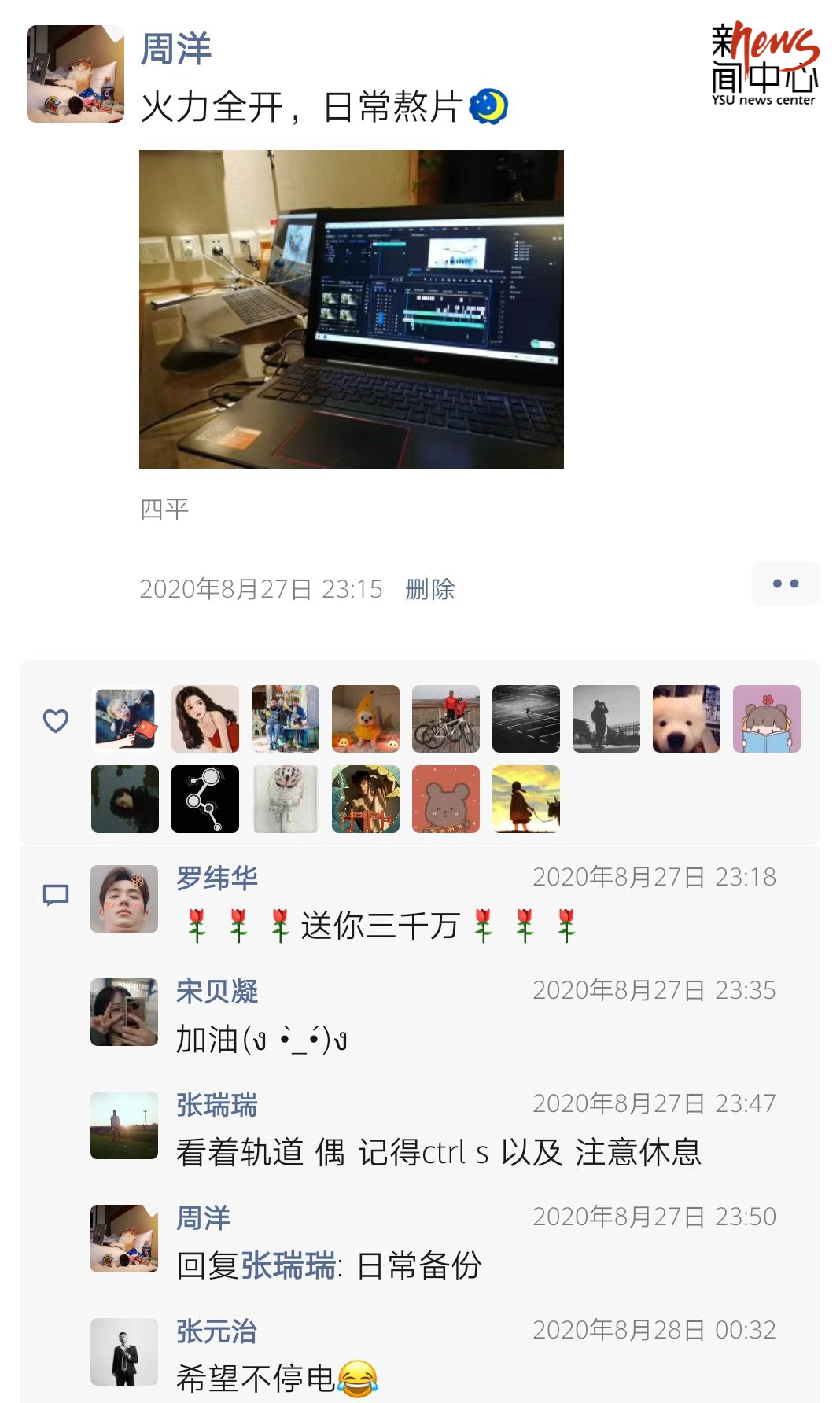Screen dimensions: 840x1403
Task: Tap the 张瑞瑞 name link in 周洋's reply
Action: click(x=288, y=1265)
